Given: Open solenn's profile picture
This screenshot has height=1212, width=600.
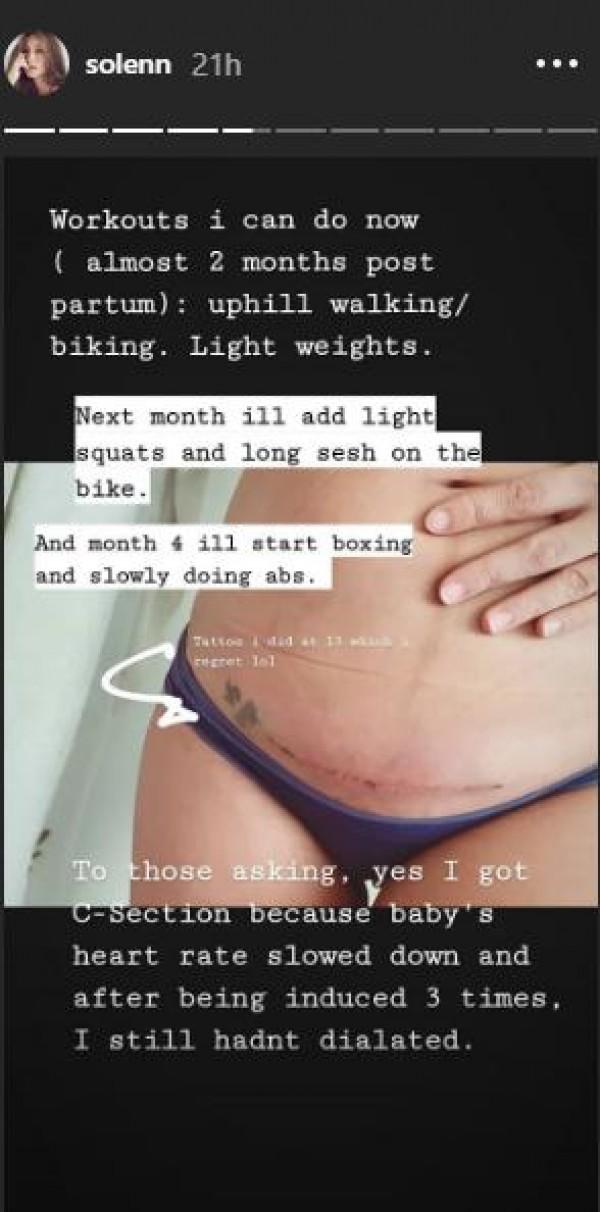Looking at the screenshot, I should [38, 66].
